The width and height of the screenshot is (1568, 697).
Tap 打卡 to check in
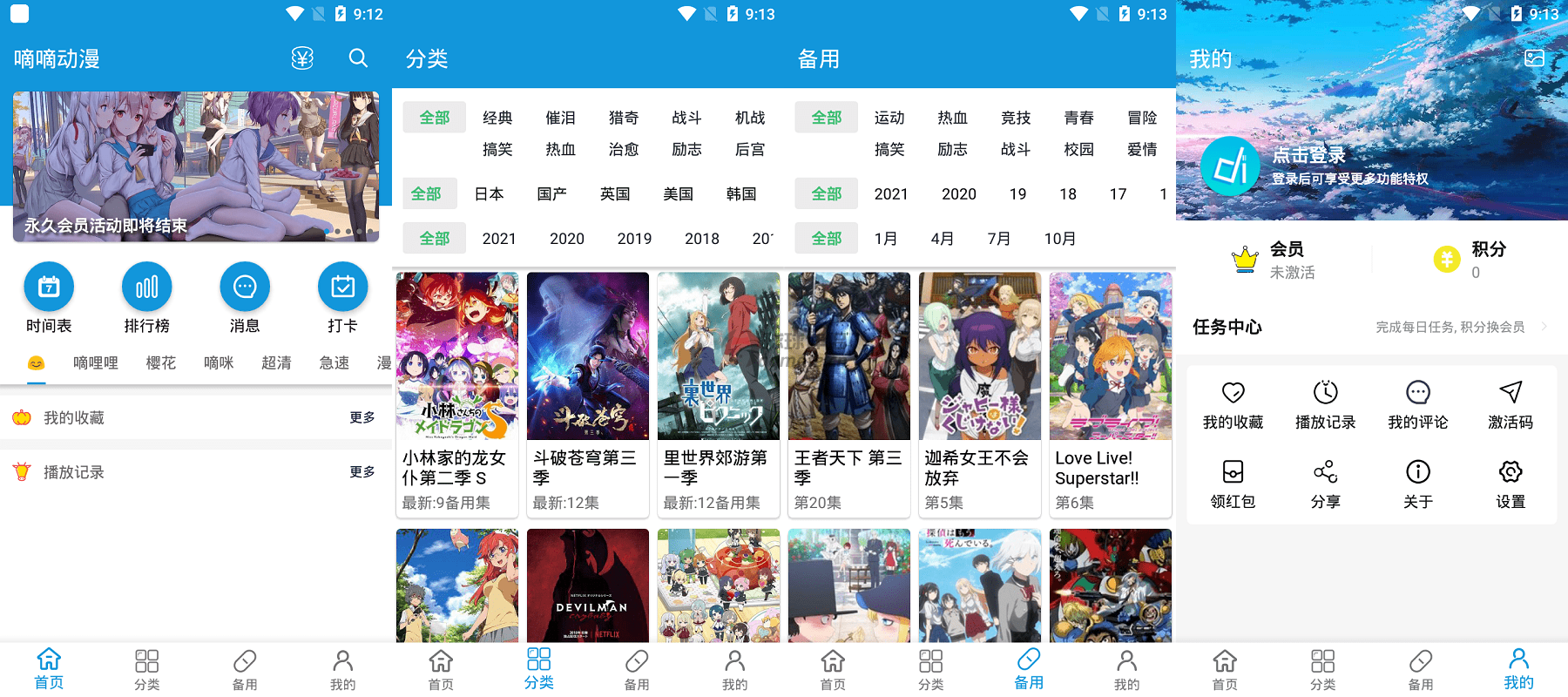point(342,297)
